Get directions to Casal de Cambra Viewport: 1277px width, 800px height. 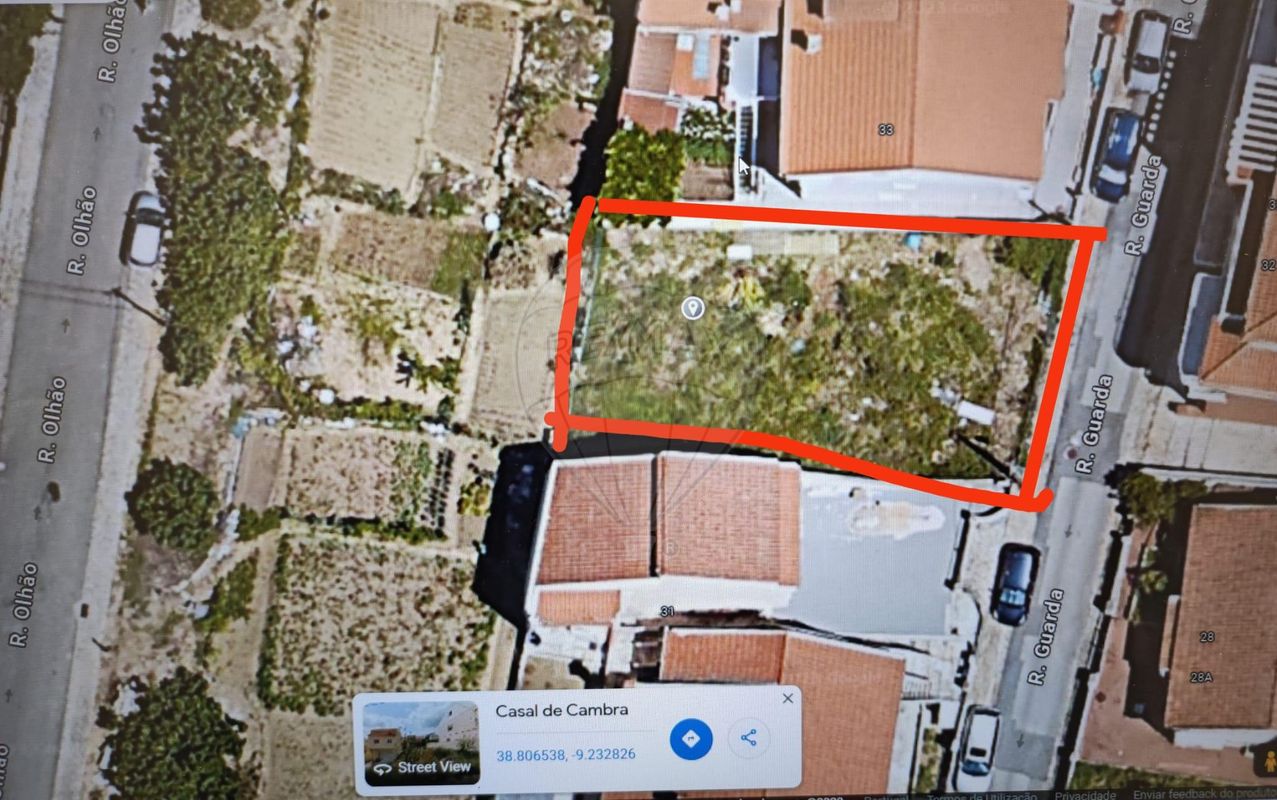tap(691, 739)
